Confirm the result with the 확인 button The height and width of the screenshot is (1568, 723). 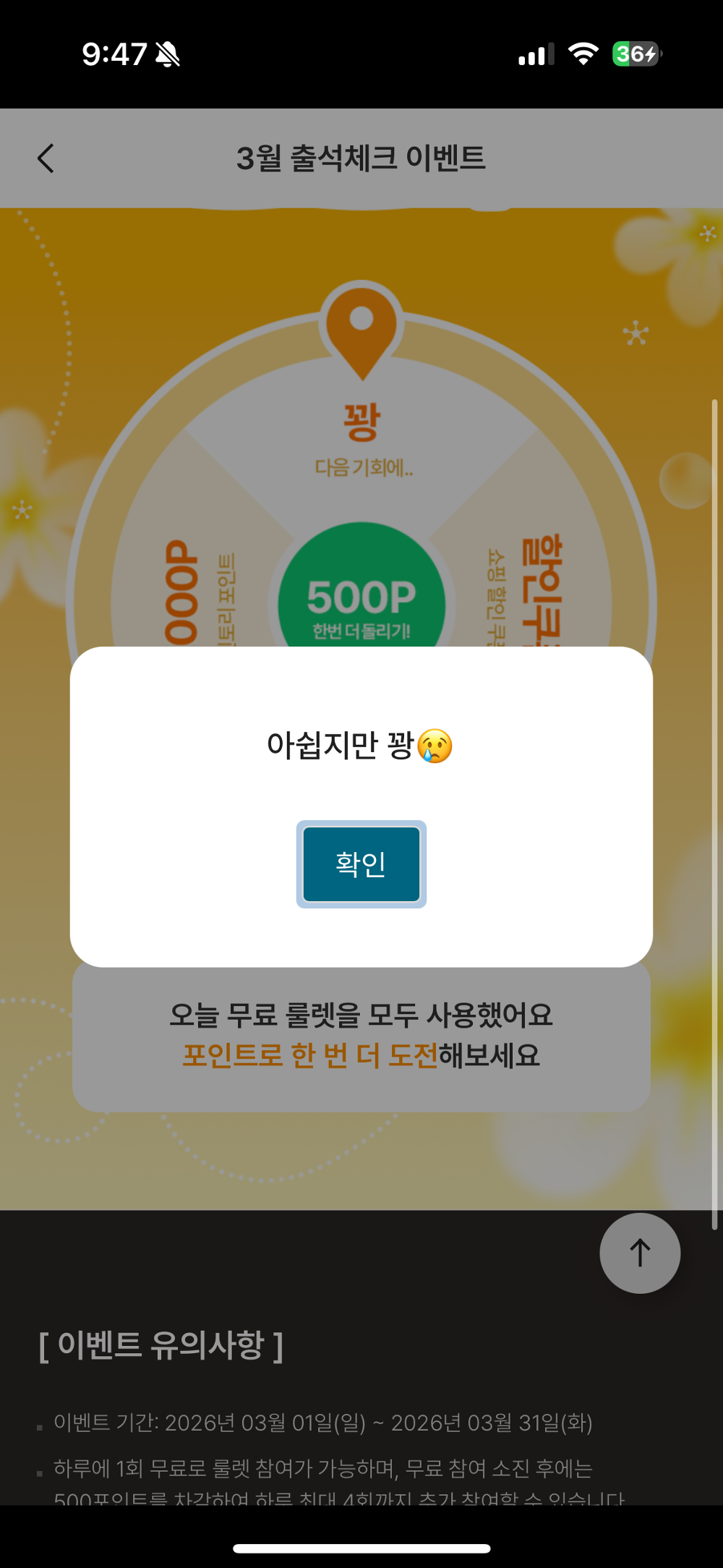(361, 863)
